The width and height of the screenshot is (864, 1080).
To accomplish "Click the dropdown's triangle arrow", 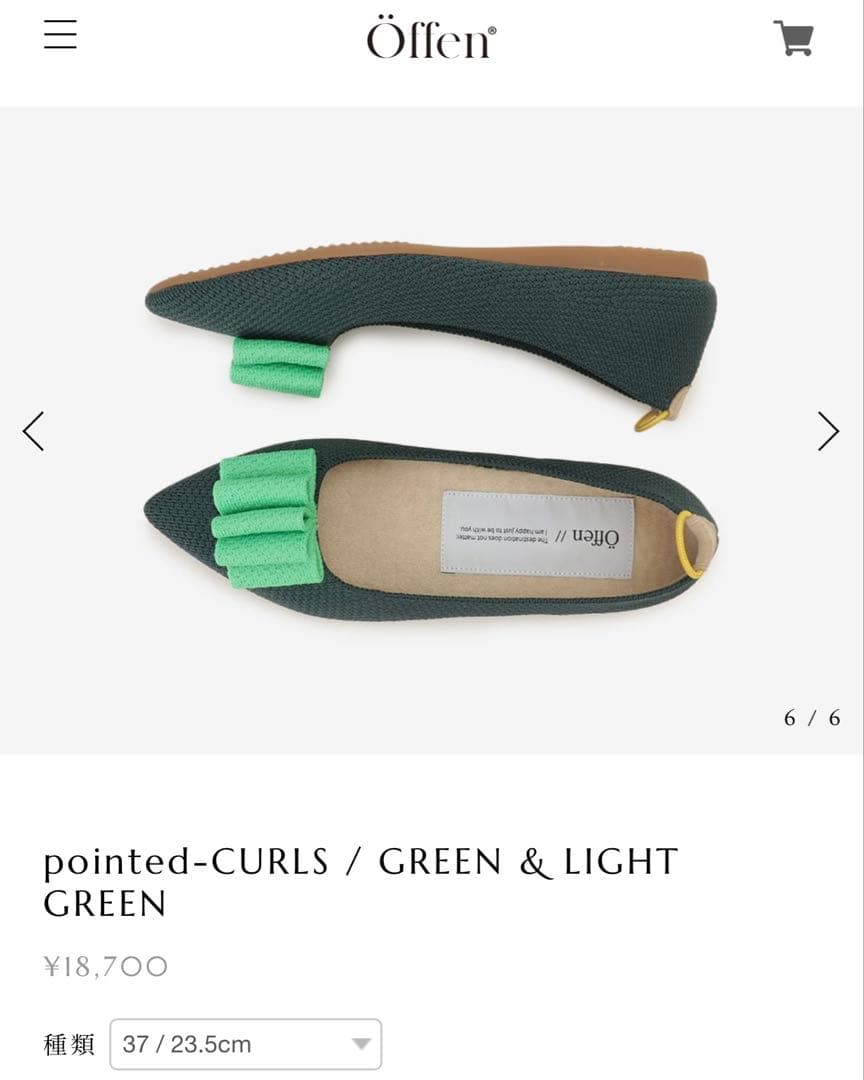I will [x=362, y=1043].
